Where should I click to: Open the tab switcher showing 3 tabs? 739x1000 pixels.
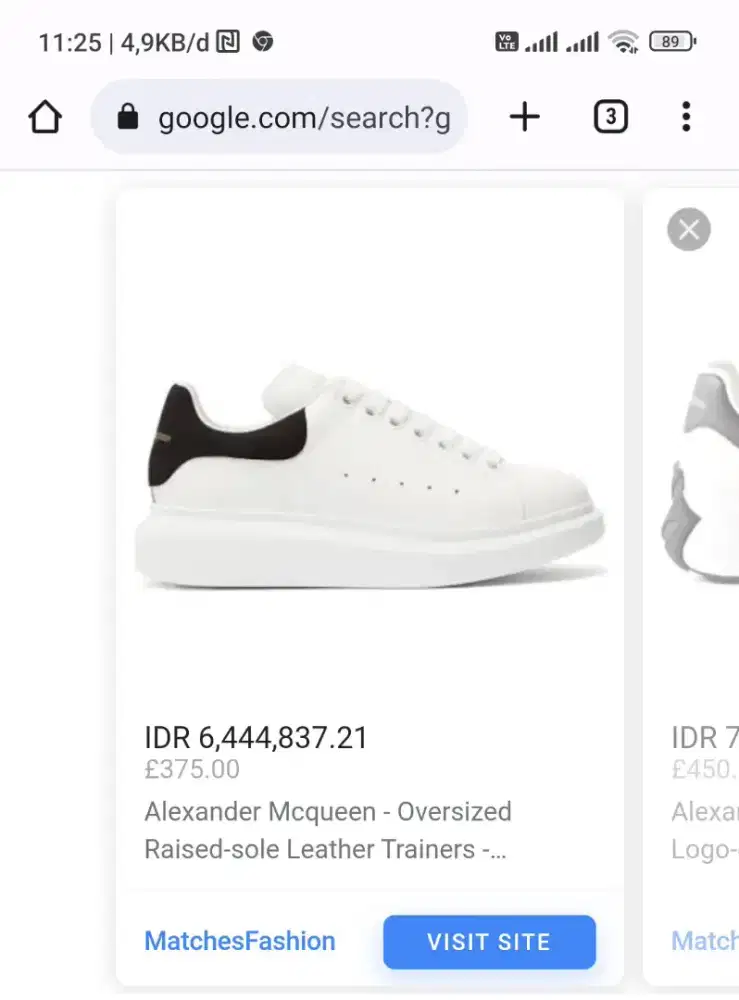coord(609,116)
